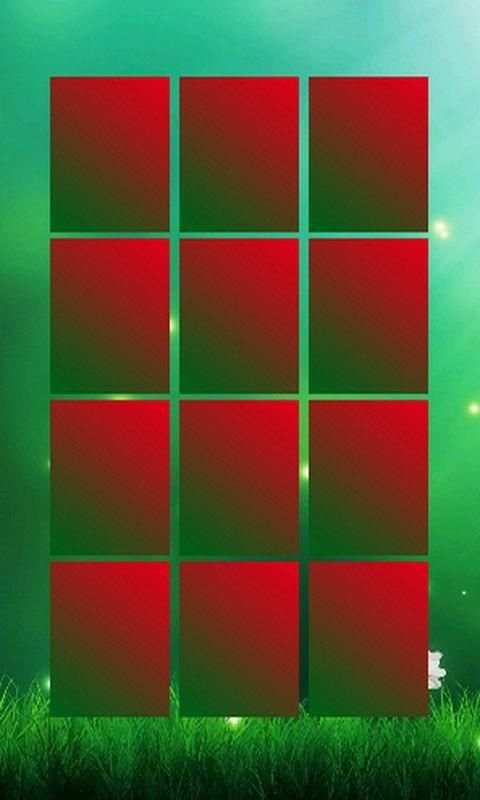
Task: Turn over third row's left card
Action: point(110,478)
